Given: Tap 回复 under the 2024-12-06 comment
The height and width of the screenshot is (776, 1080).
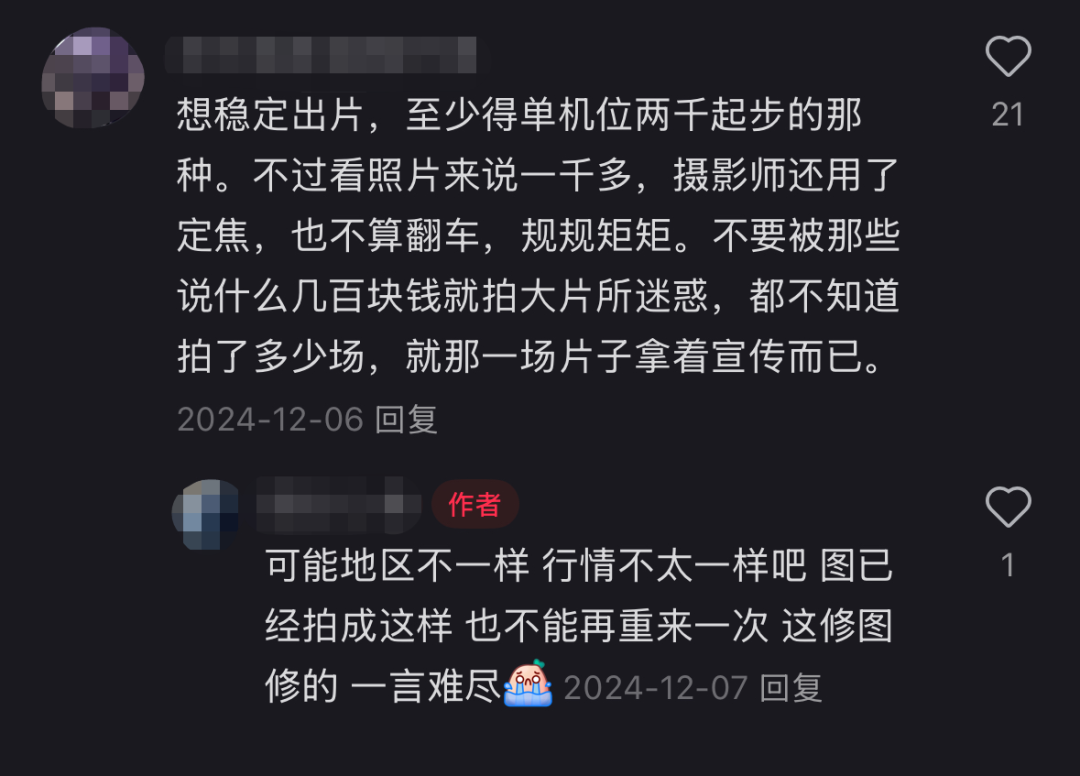Looking at the screenshot, I should [406, 419].
